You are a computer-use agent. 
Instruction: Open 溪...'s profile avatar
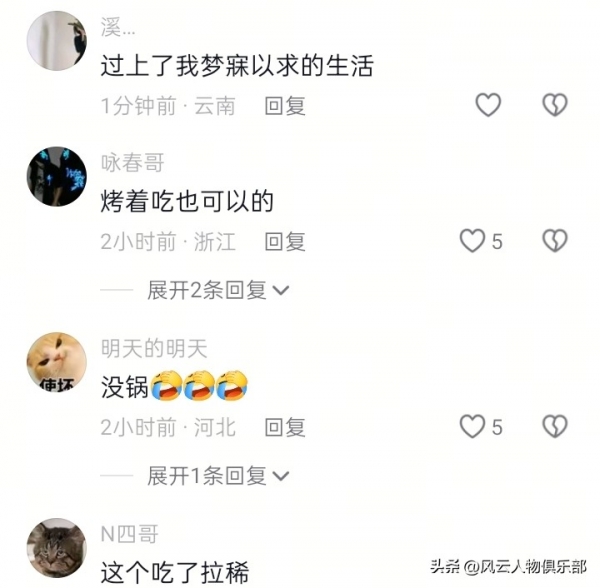click(x=56, y=40)
